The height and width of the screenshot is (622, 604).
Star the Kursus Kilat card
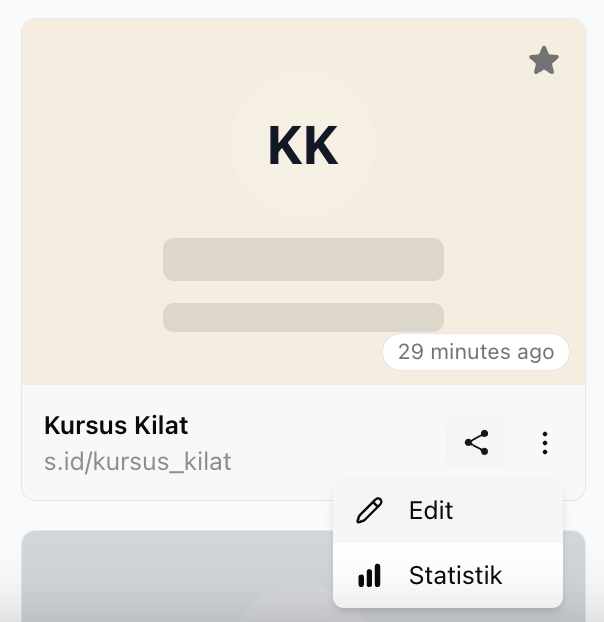[543, 61]
